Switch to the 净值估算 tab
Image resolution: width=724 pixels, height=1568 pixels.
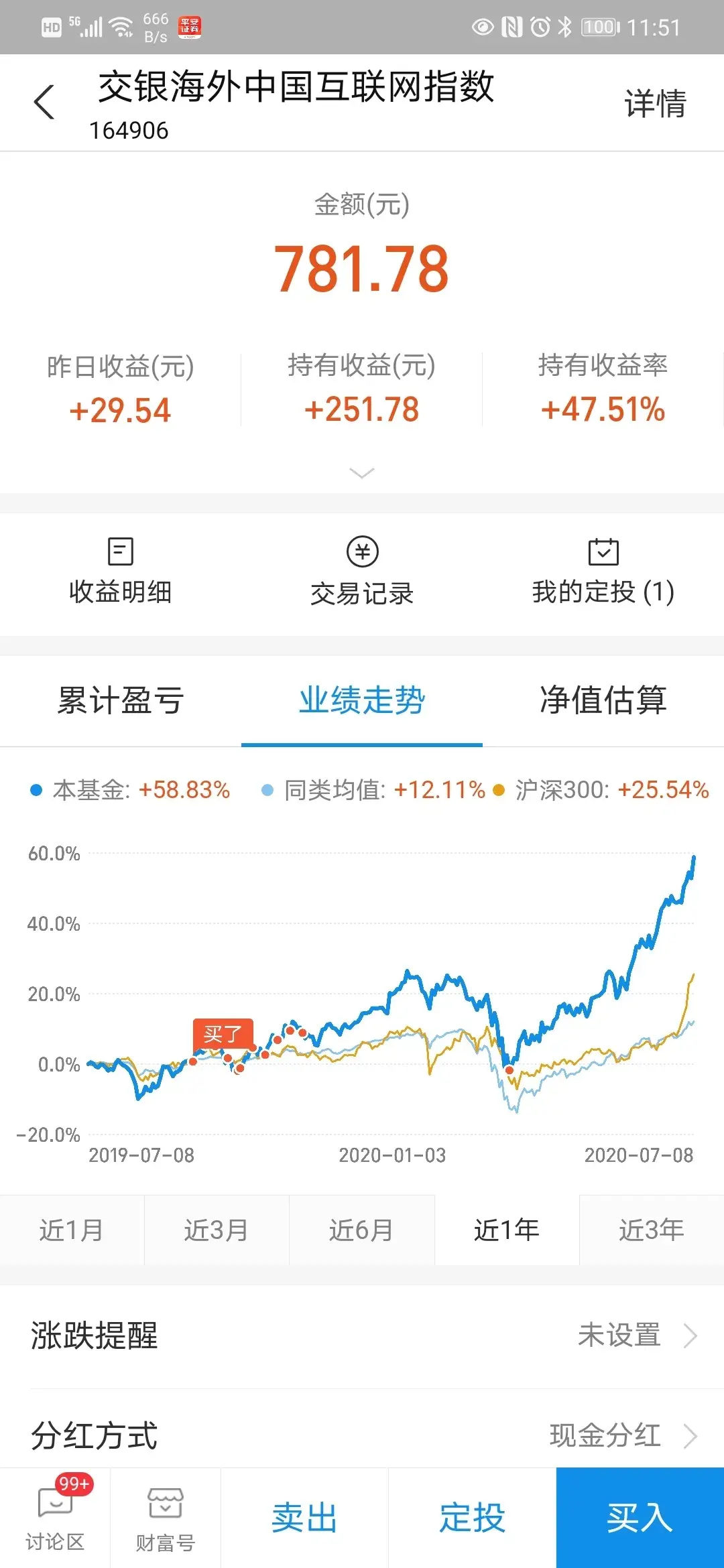coord(603,702)
